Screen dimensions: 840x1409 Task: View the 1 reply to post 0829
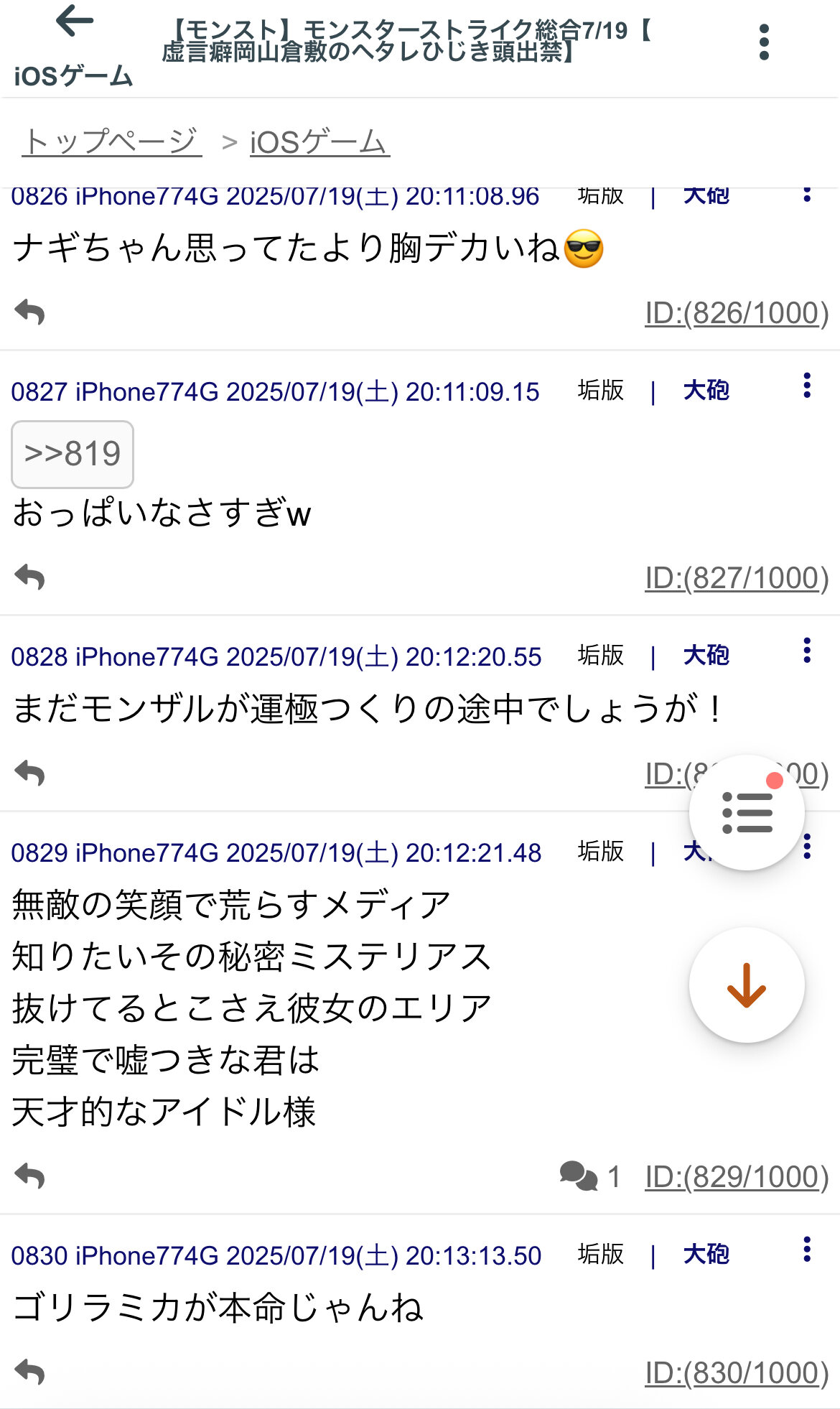(x=590, y=1177)
